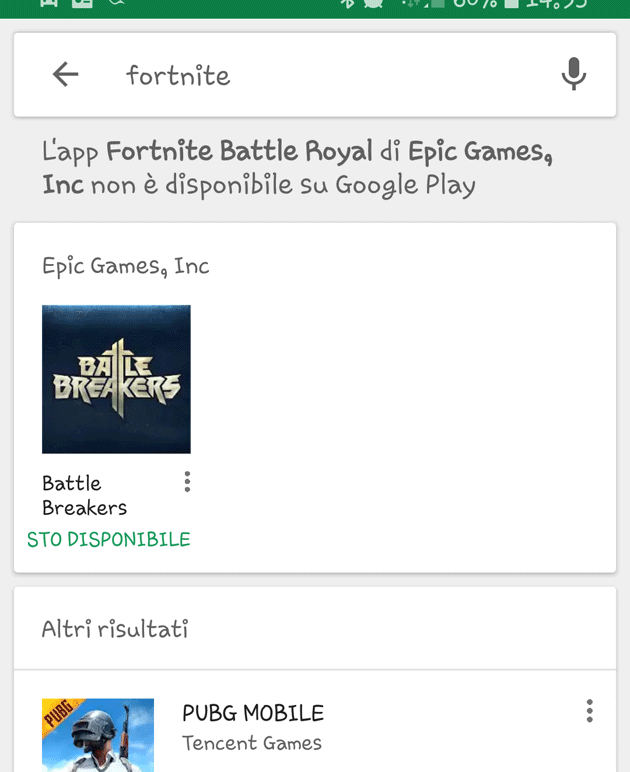This screenshot has height=772, width=630.
Task: Open the Battle Breakers app card
Action: pos(116,380)
